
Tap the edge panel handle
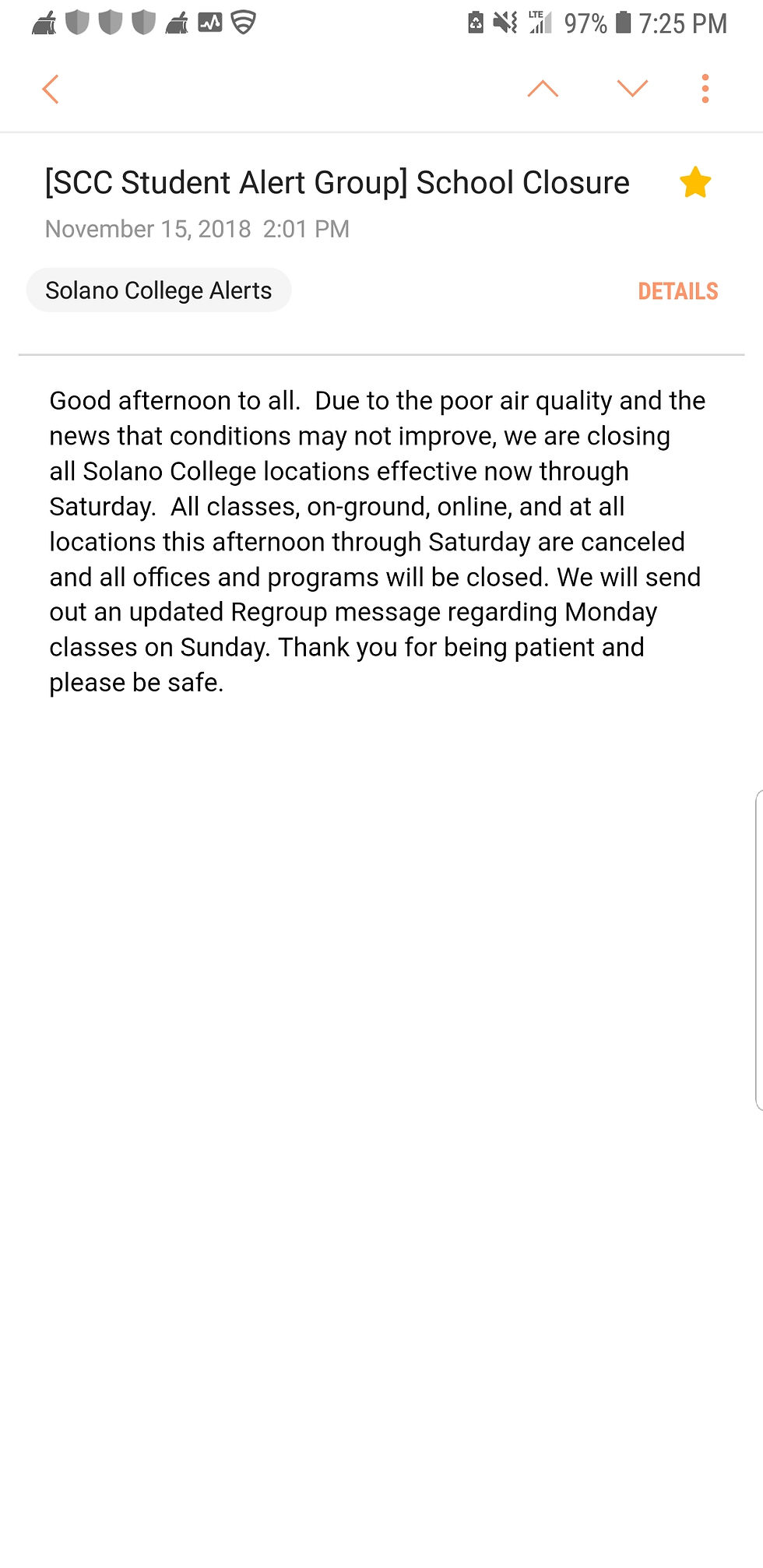point(759,950)
